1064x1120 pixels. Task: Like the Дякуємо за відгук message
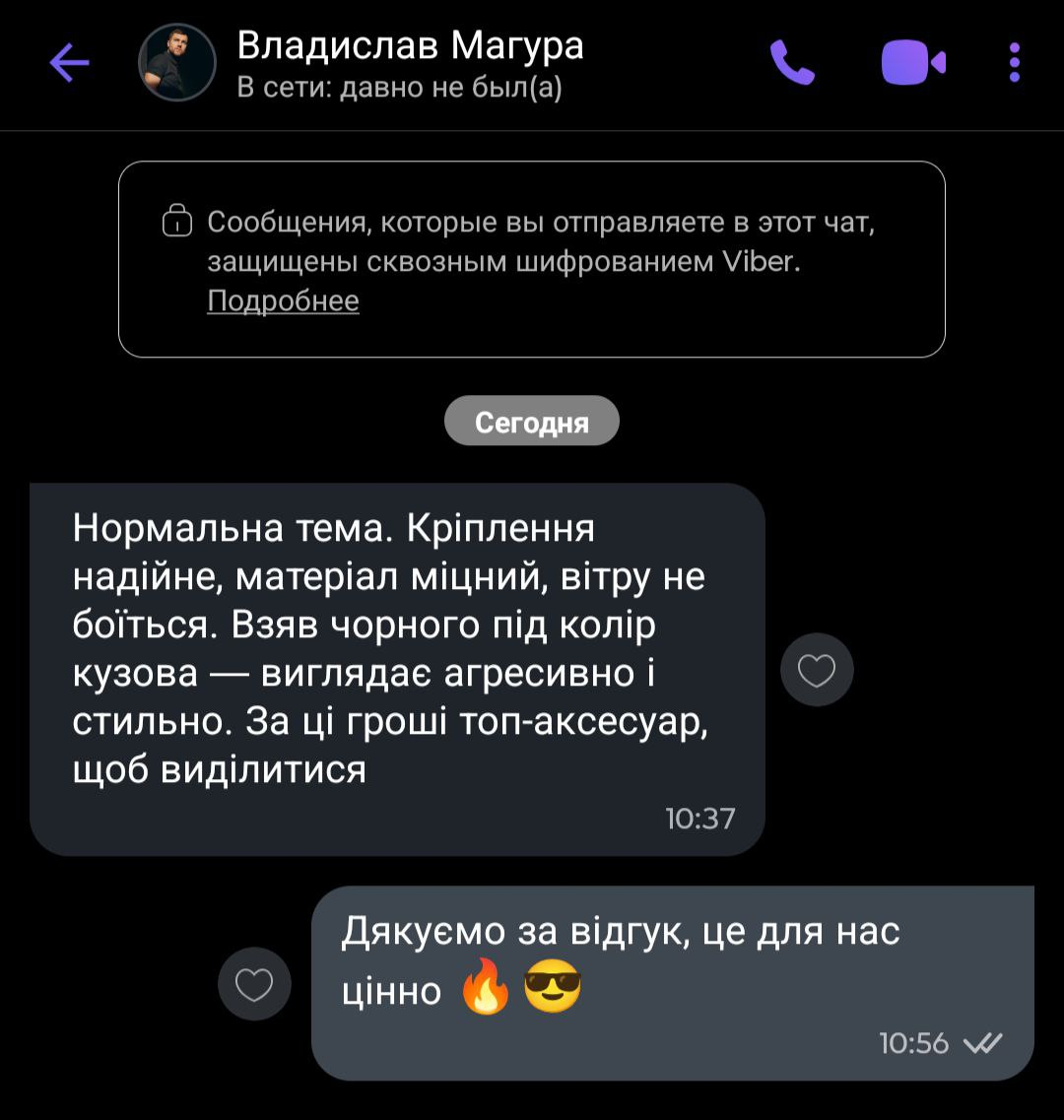254,984
